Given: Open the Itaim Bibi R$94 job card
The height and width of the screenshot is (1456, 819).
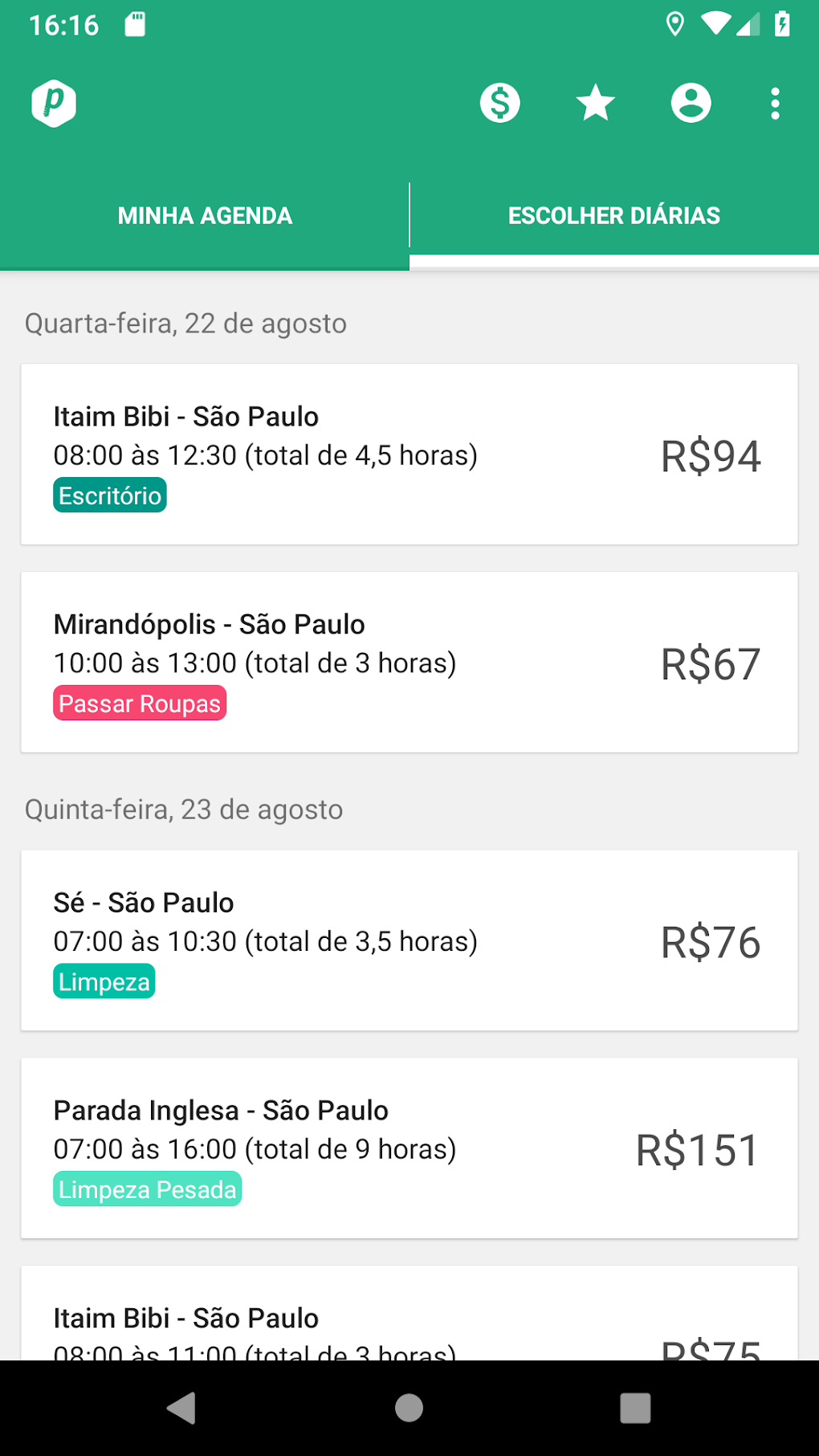Looking at the screenshot, I should click(x=409, y=454).
